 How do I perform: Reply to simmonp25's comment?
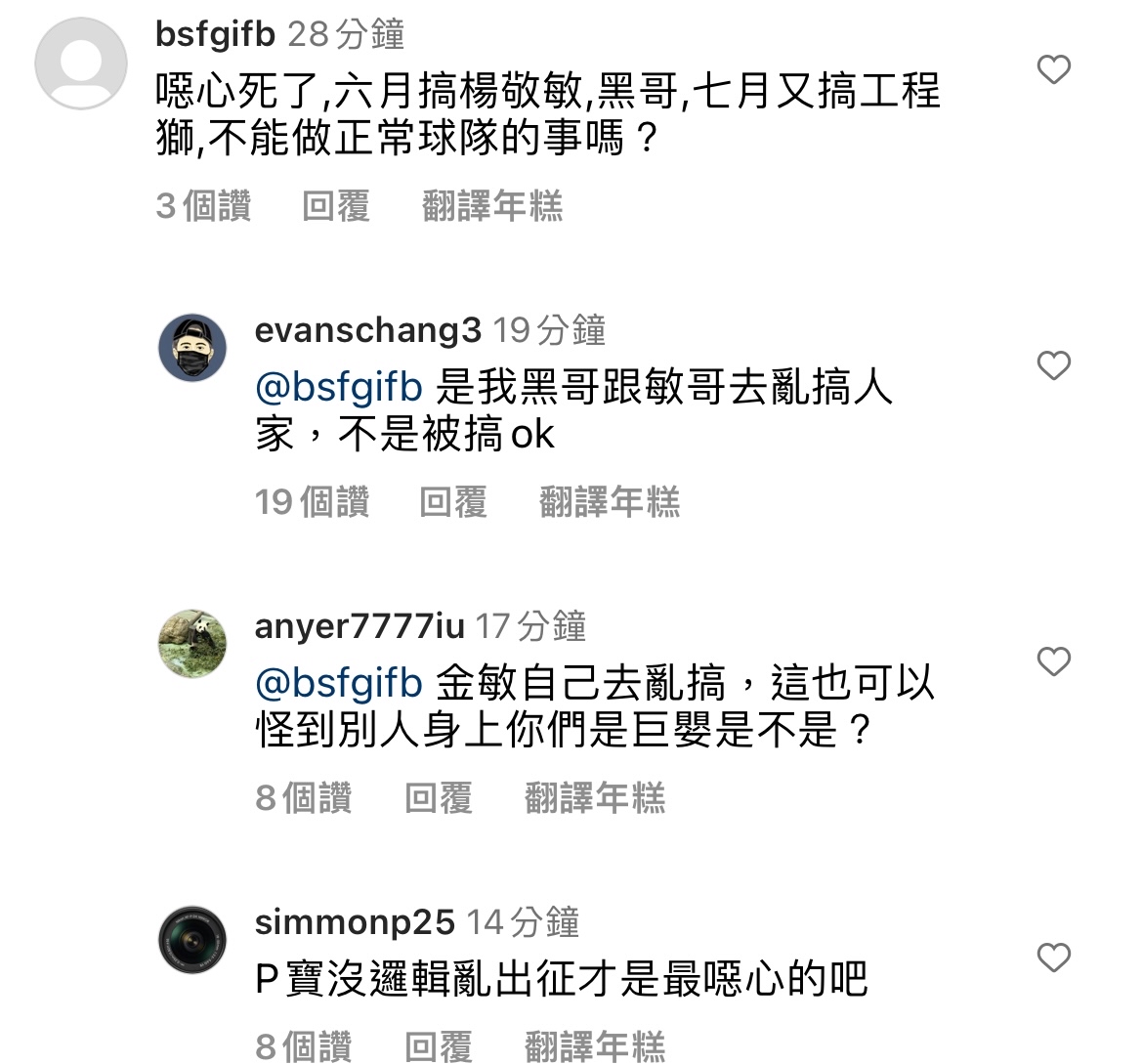(x=438, y=1045)
